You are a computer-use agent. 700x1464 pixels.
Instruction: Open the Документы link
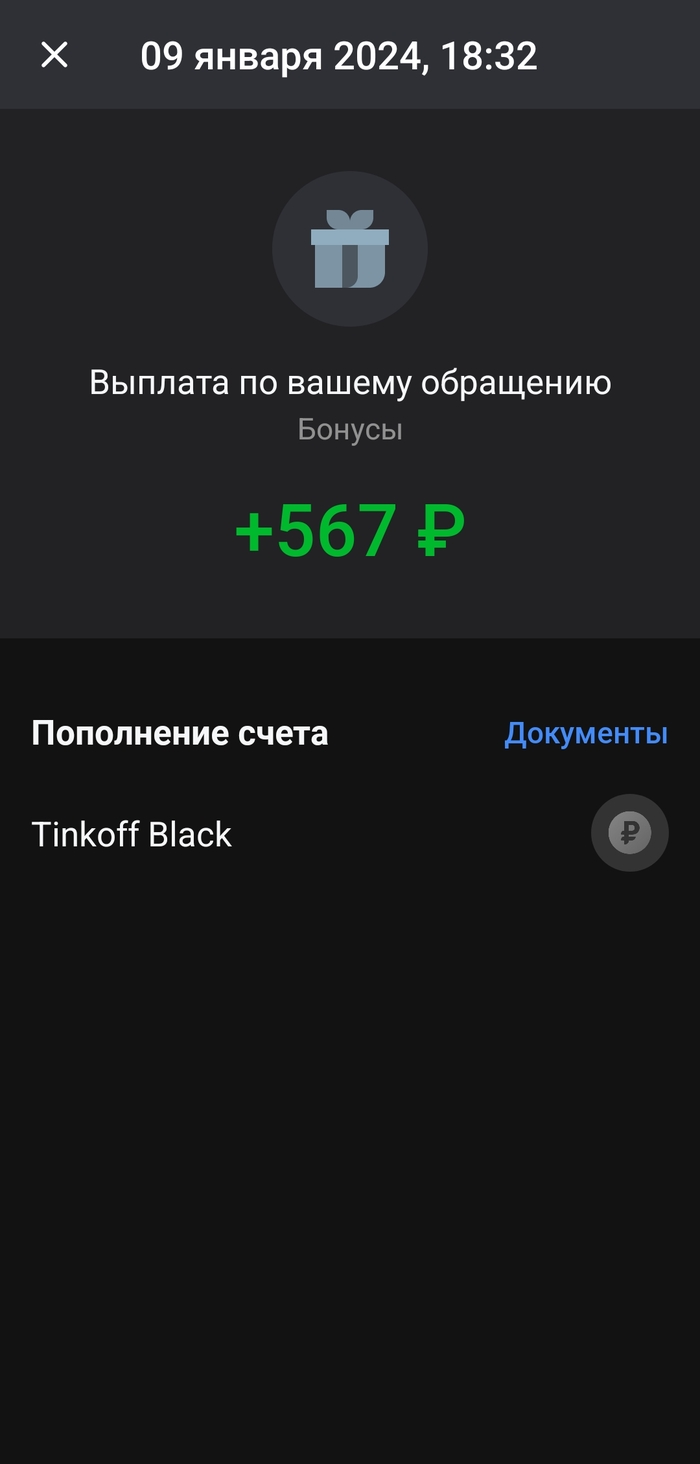point(585,733)
